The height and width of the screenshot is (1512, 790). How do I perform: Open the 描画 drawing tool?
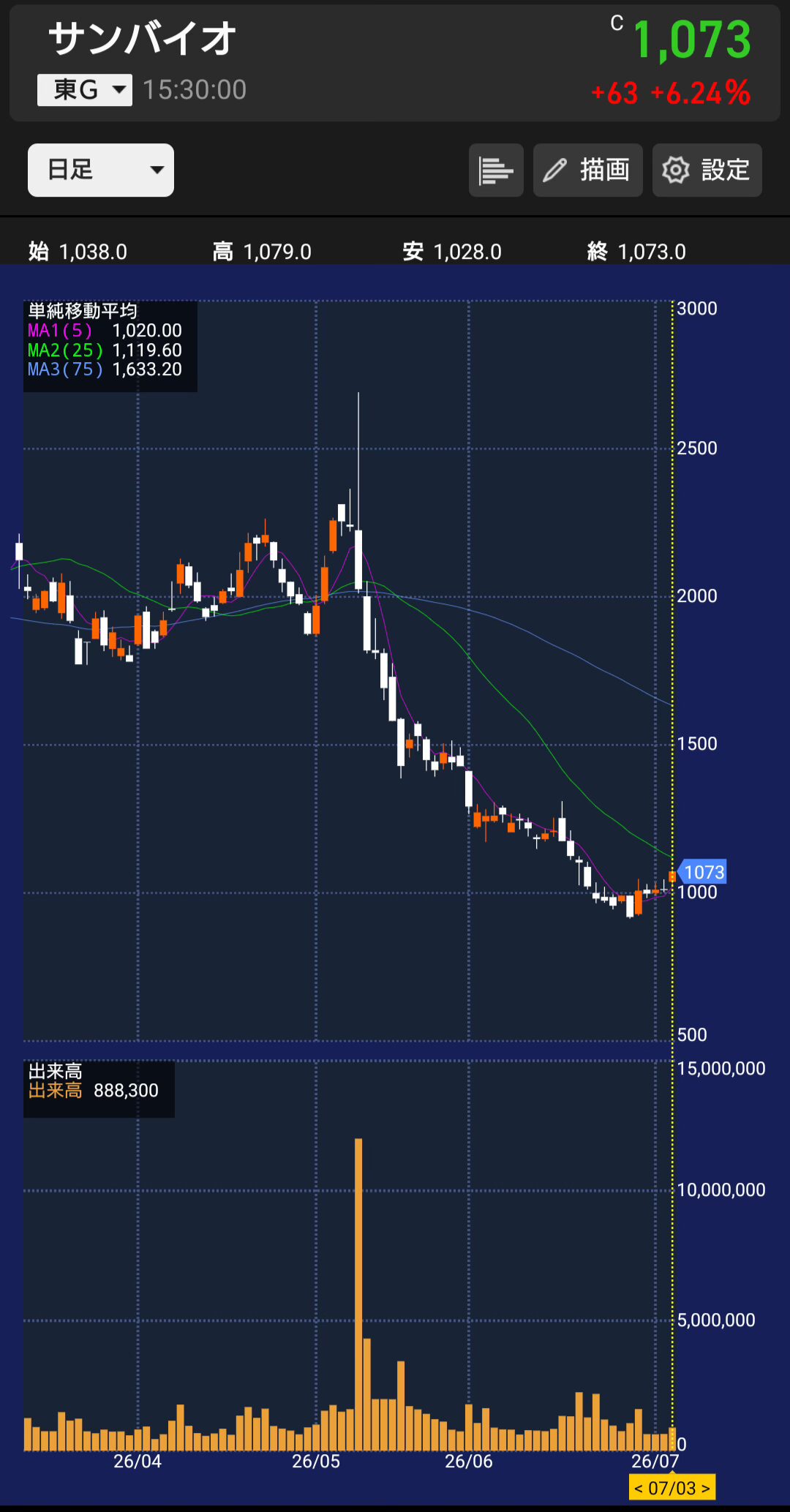pyautogui.click(x=588, y=170)
